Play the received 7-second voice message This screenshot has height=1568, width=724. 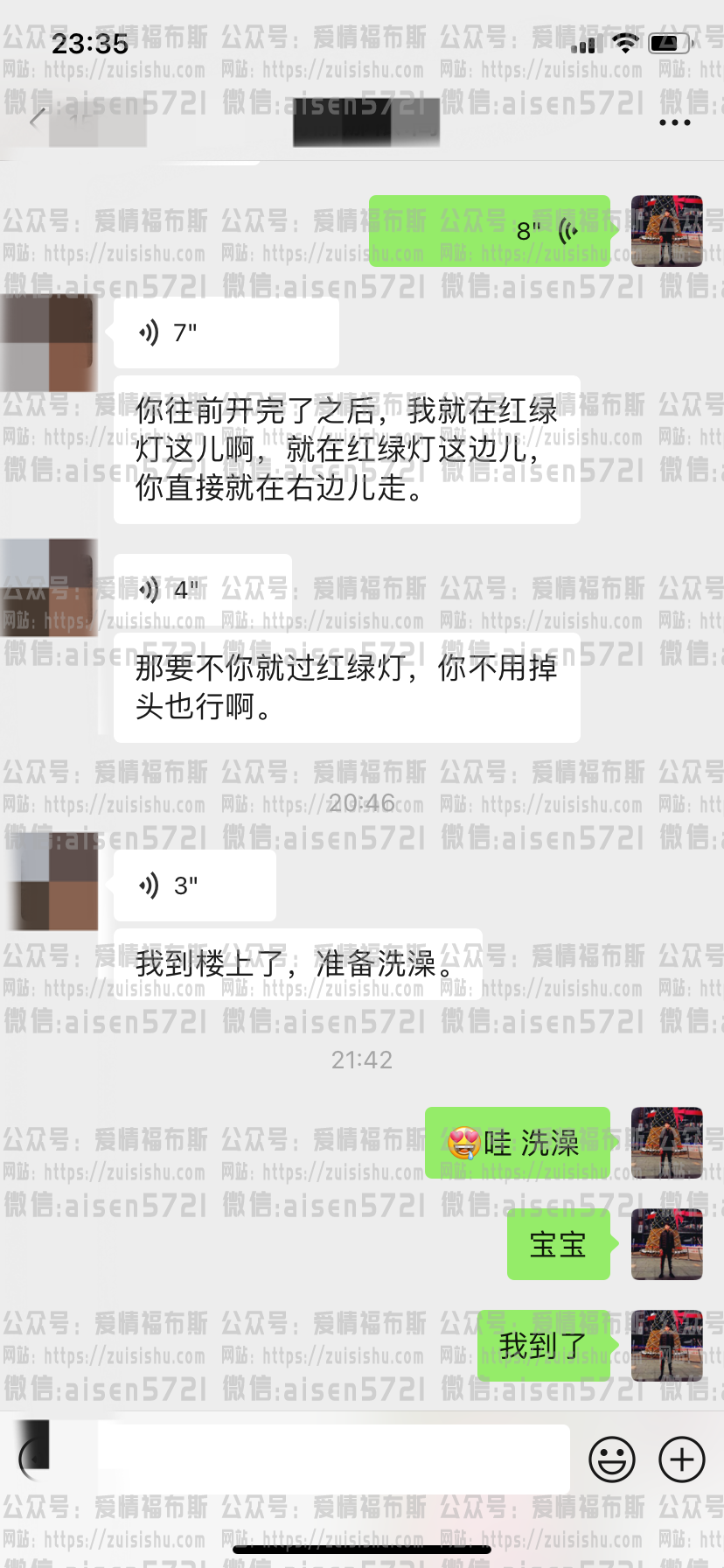pyautogui.click(x=226, y=332)
